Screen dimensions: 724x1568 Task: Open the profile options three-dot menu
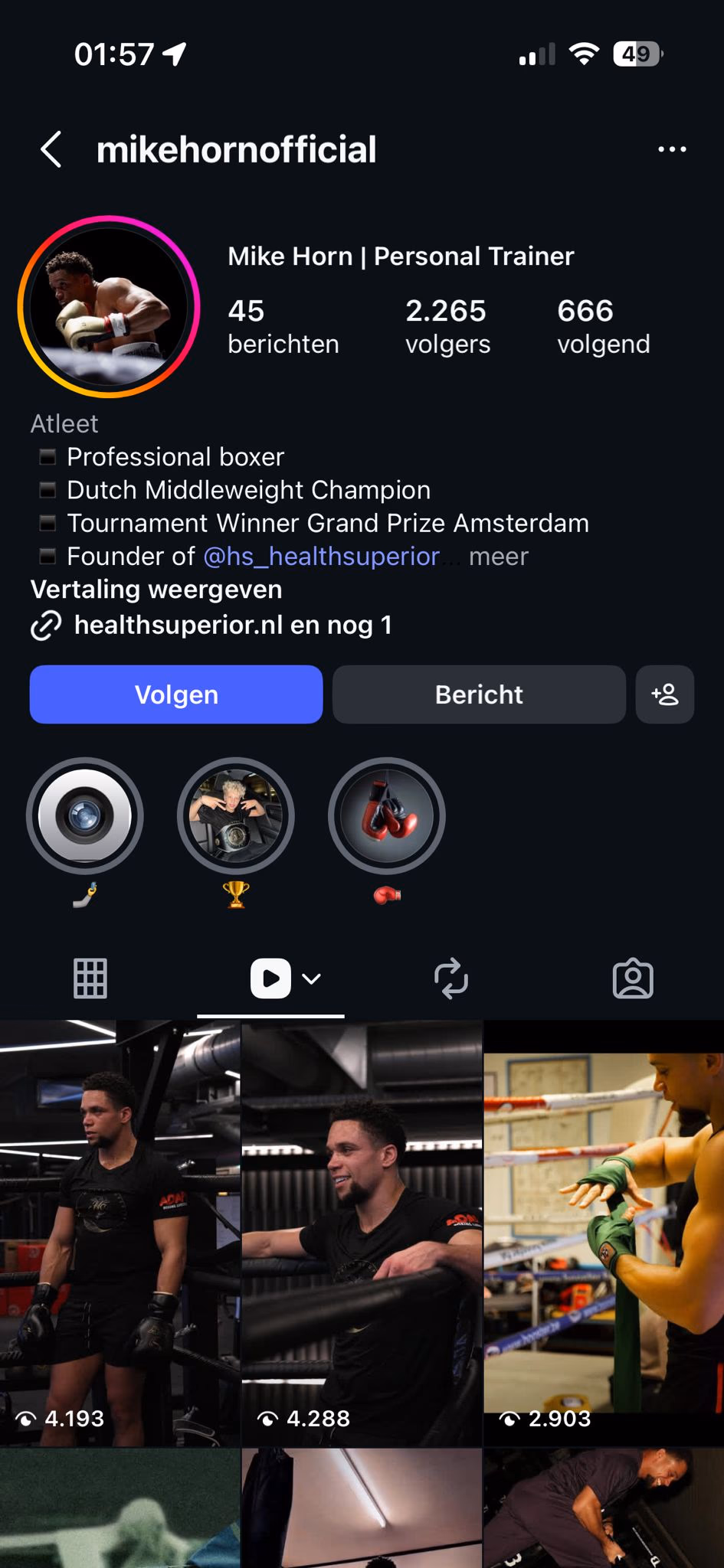(671, 149)
